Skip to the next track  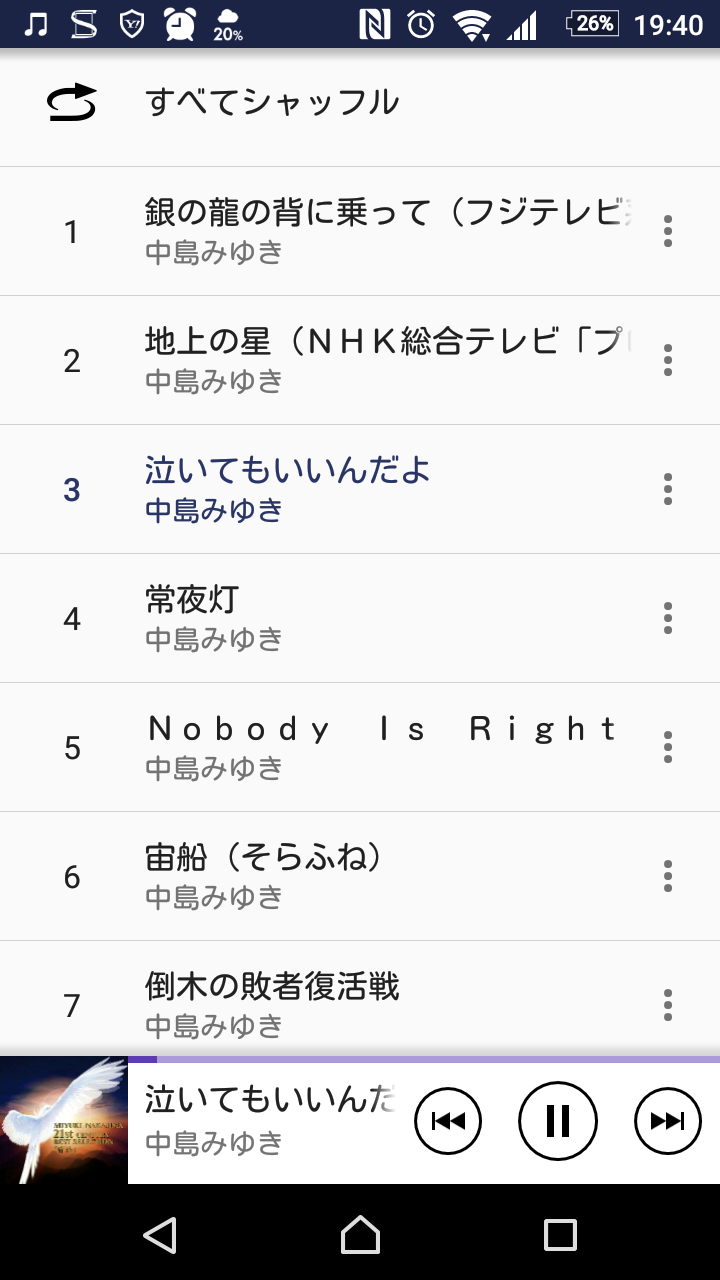(x=667, y=1120)
